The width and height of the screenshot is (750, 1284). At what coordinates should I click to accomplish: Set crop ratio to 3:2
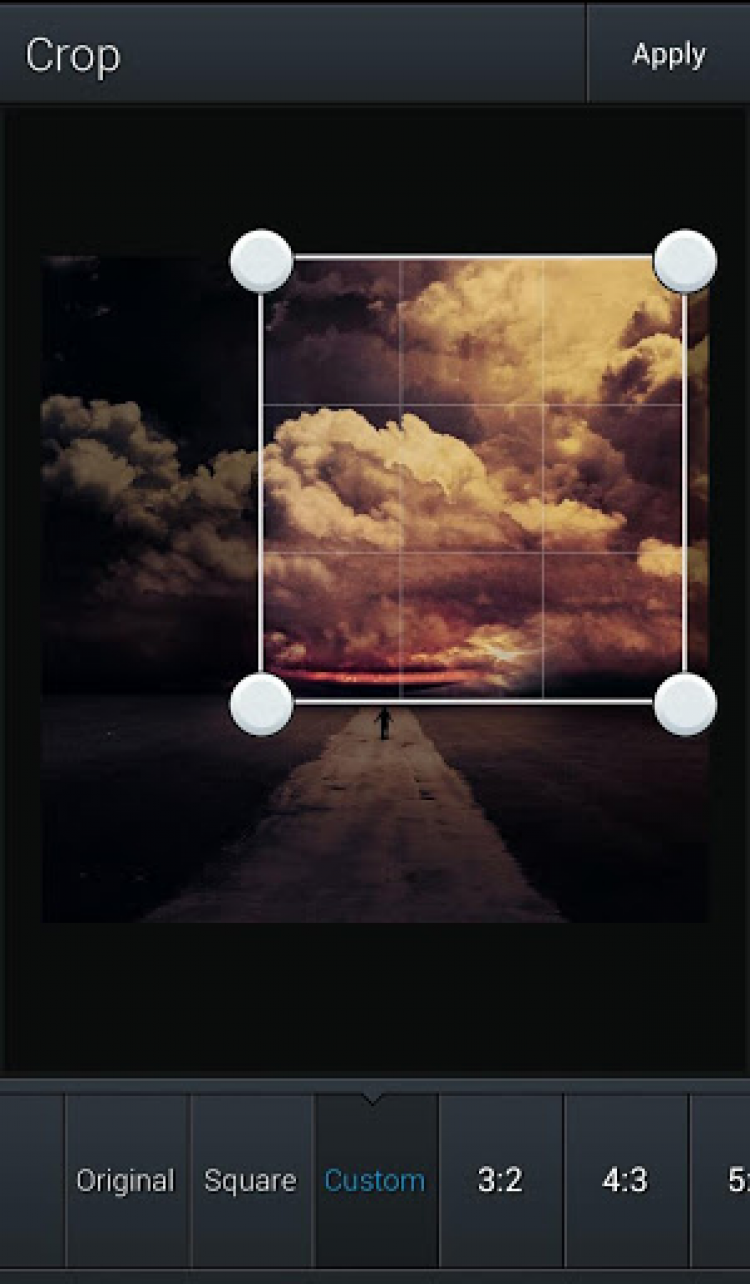tap(500, 1180)
